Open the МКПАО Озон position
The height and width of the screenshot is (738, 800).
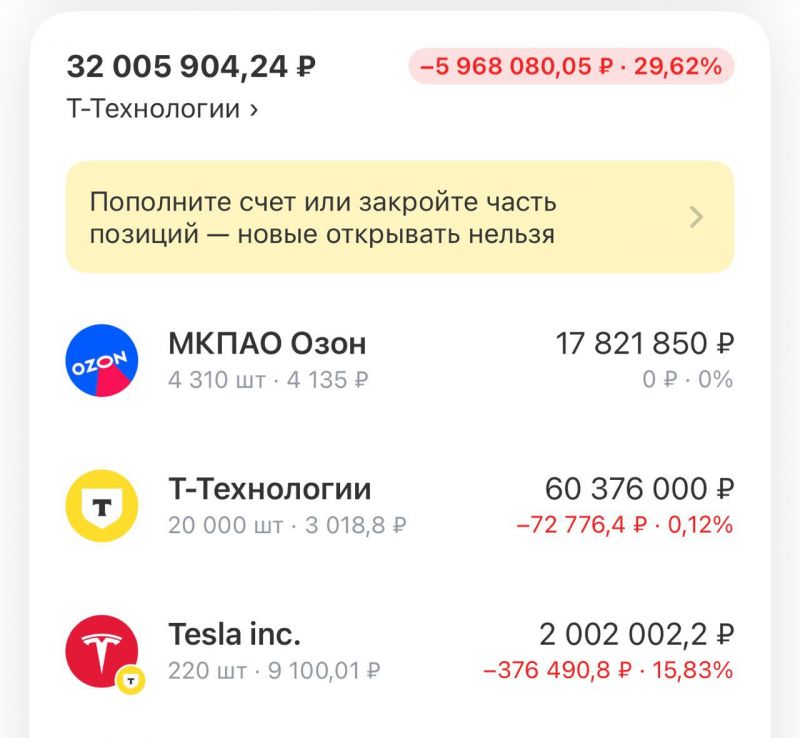[399, 360]
